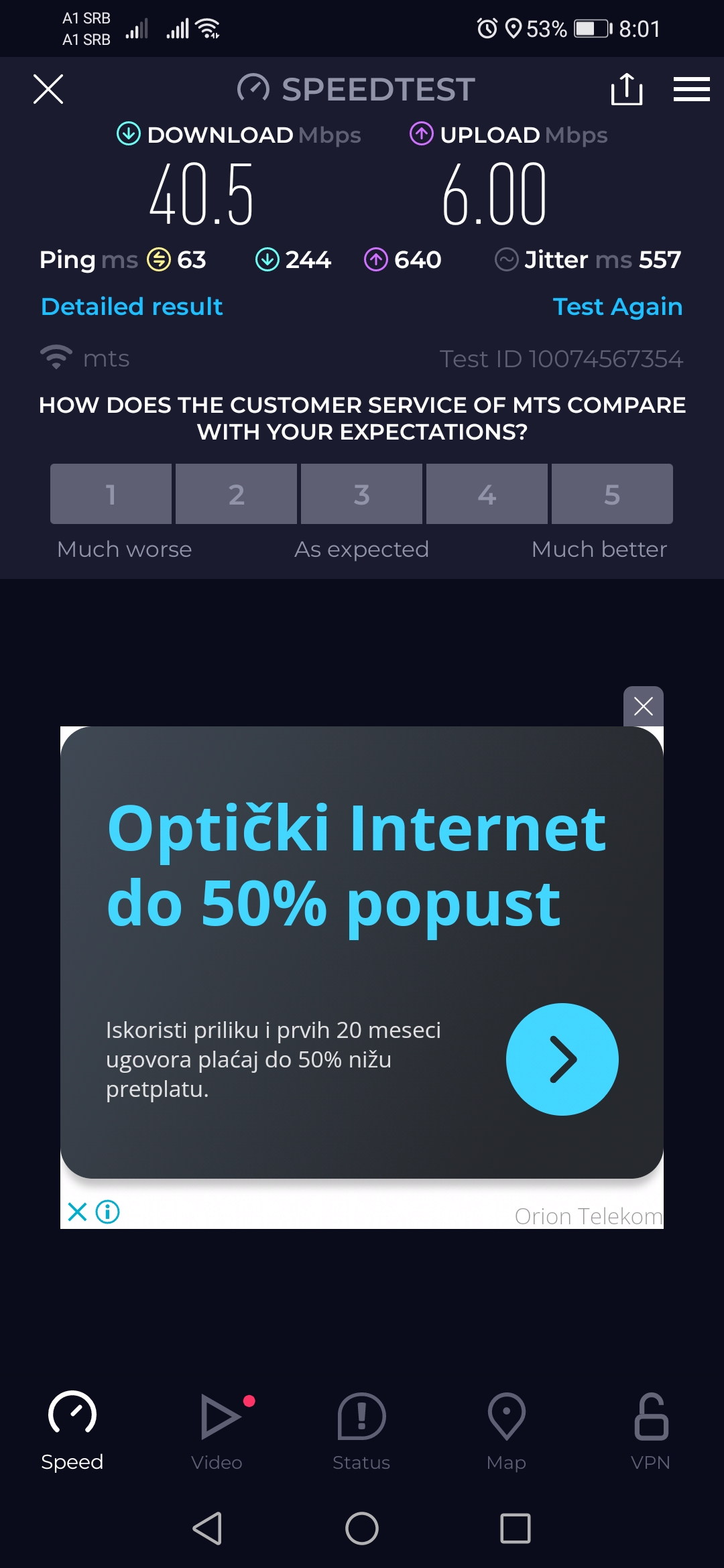The image size is (724, 1568).
Task: Select rating 5 Much better
Action: [612, 494]
